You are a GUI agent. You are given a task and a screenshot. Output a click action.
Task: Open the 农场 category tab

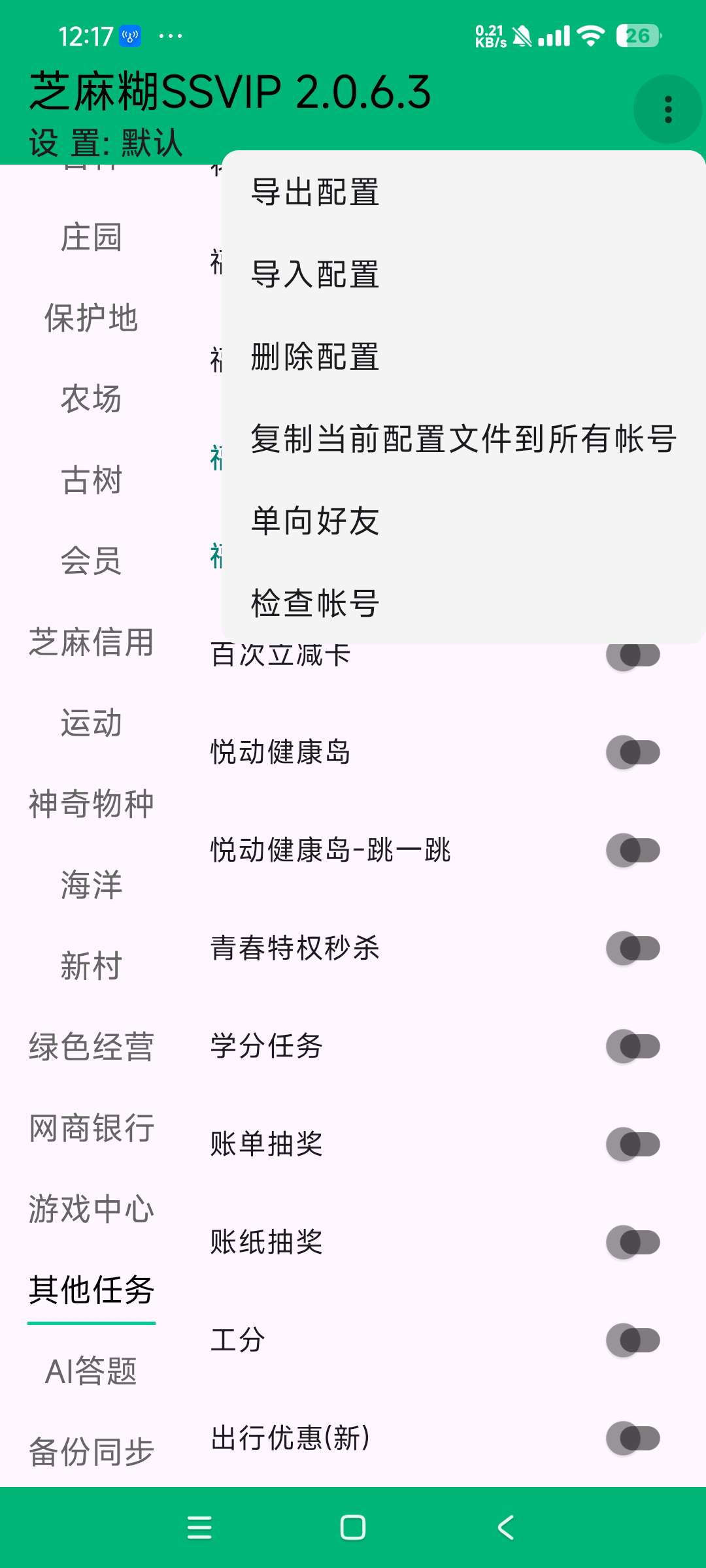92,399
